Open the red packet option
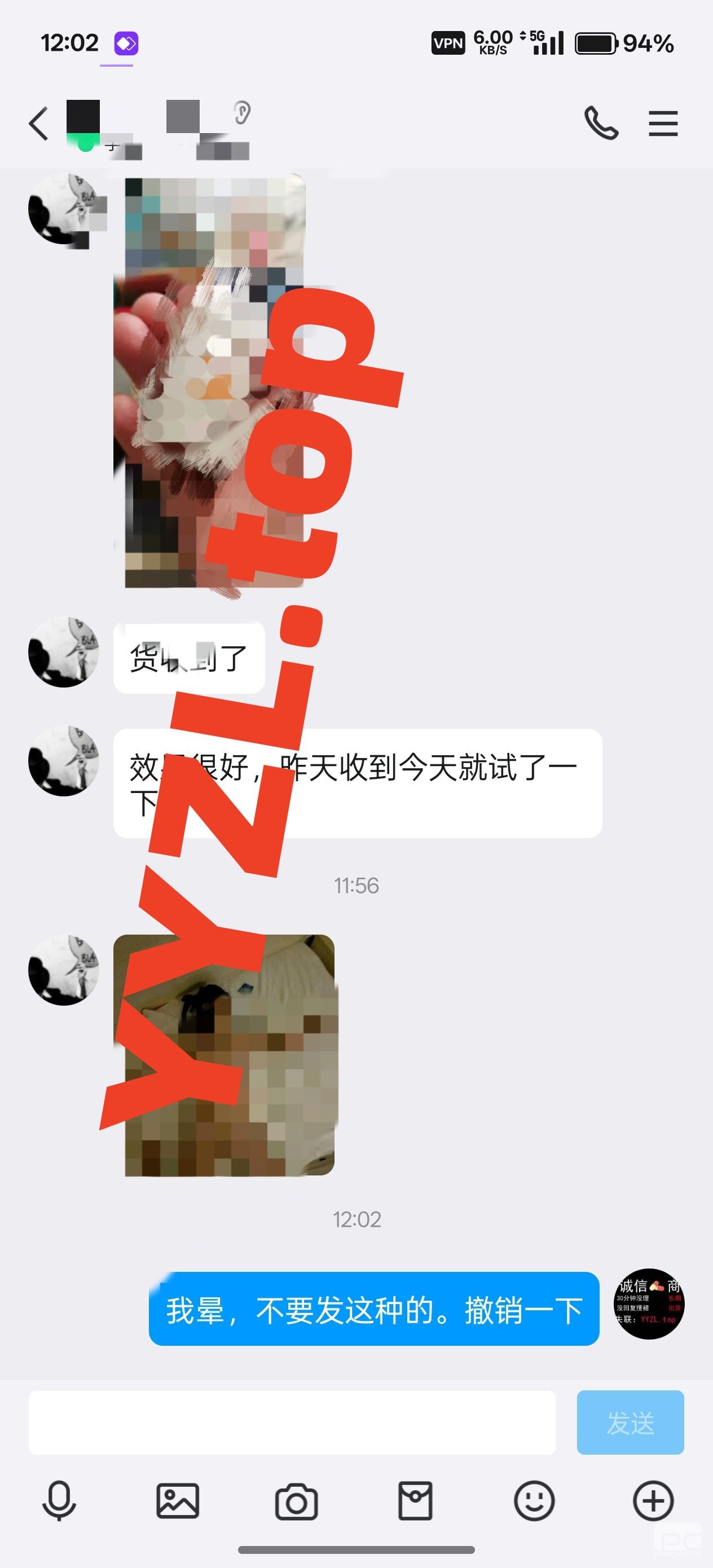 click(x=415, y=1501)
